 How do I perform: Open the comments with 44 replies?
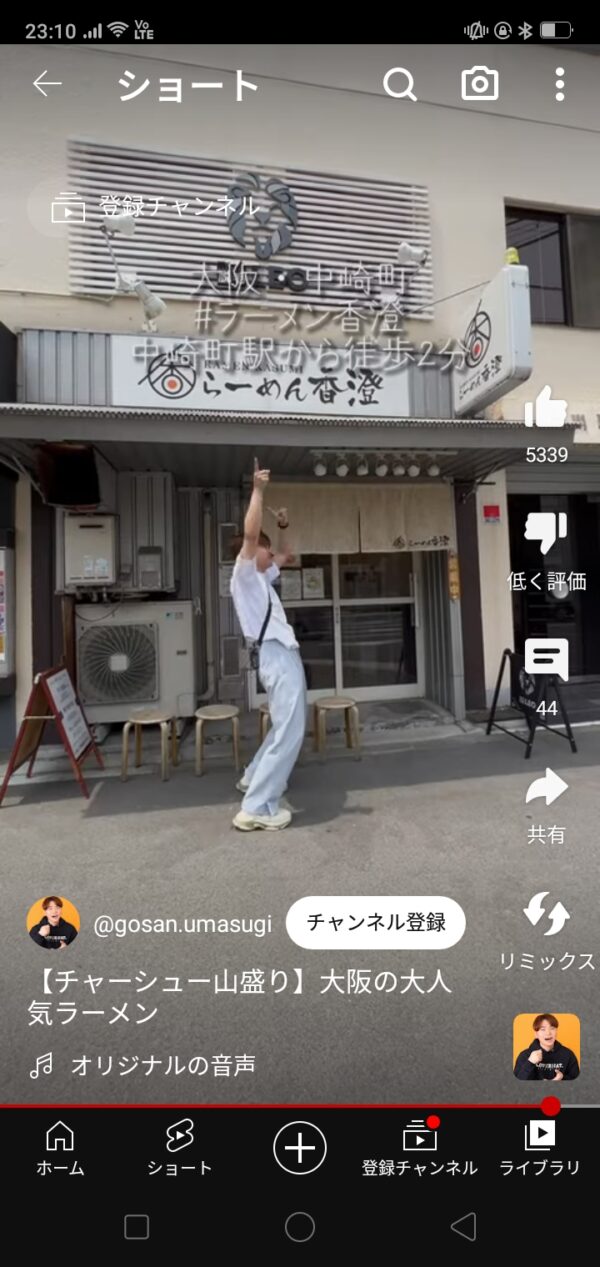pos(546,660)
